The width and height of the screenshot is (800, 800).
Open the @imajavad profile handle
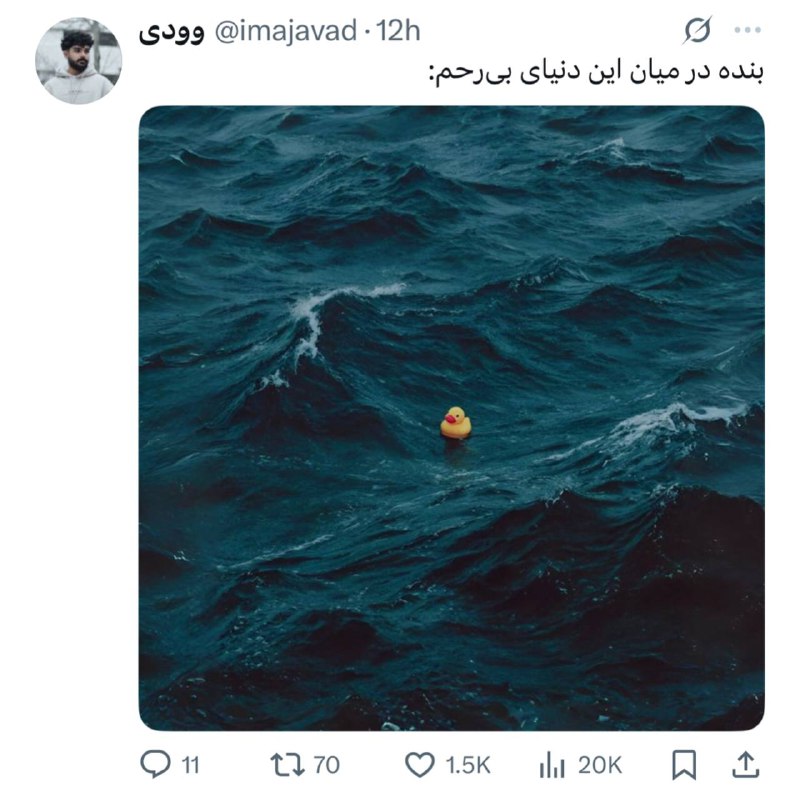(x=283, y=32)
